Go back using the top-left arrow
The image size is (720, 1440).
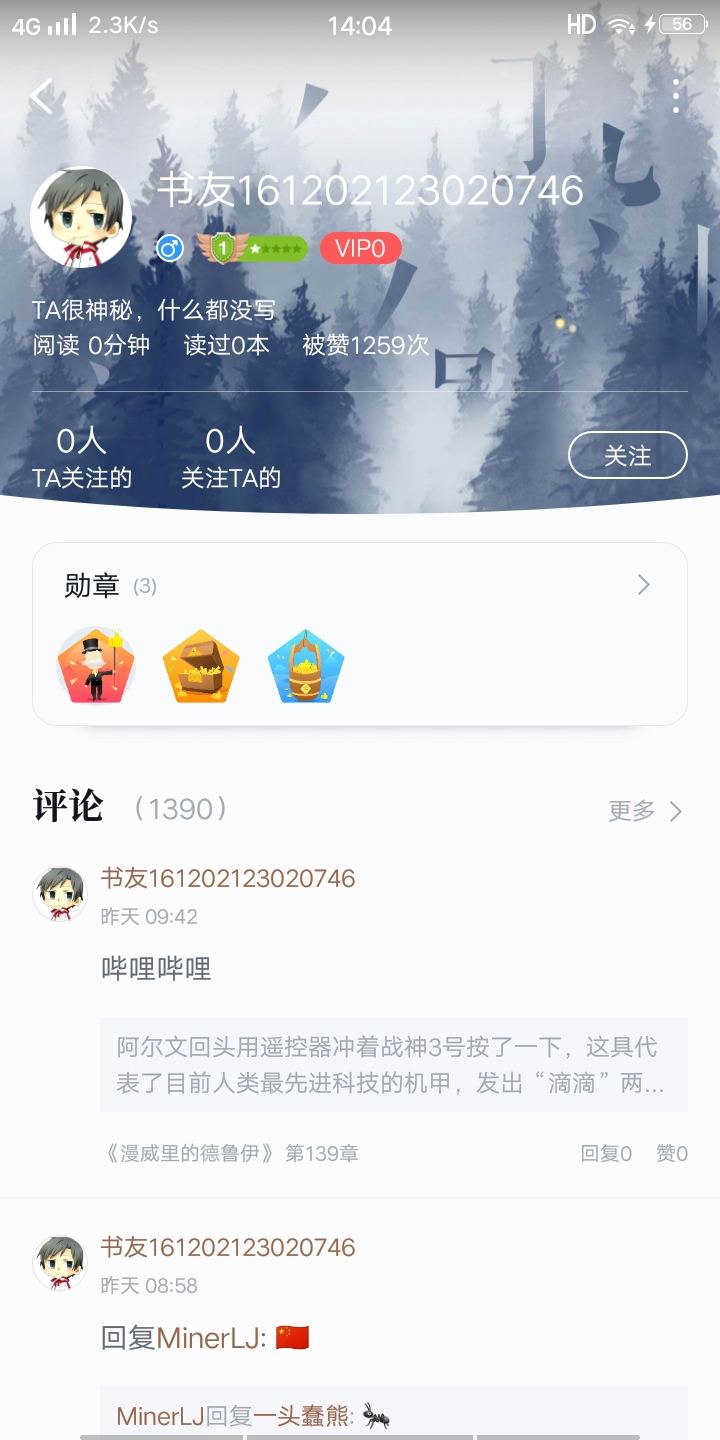pyautogui.click(x=41, y=97)
